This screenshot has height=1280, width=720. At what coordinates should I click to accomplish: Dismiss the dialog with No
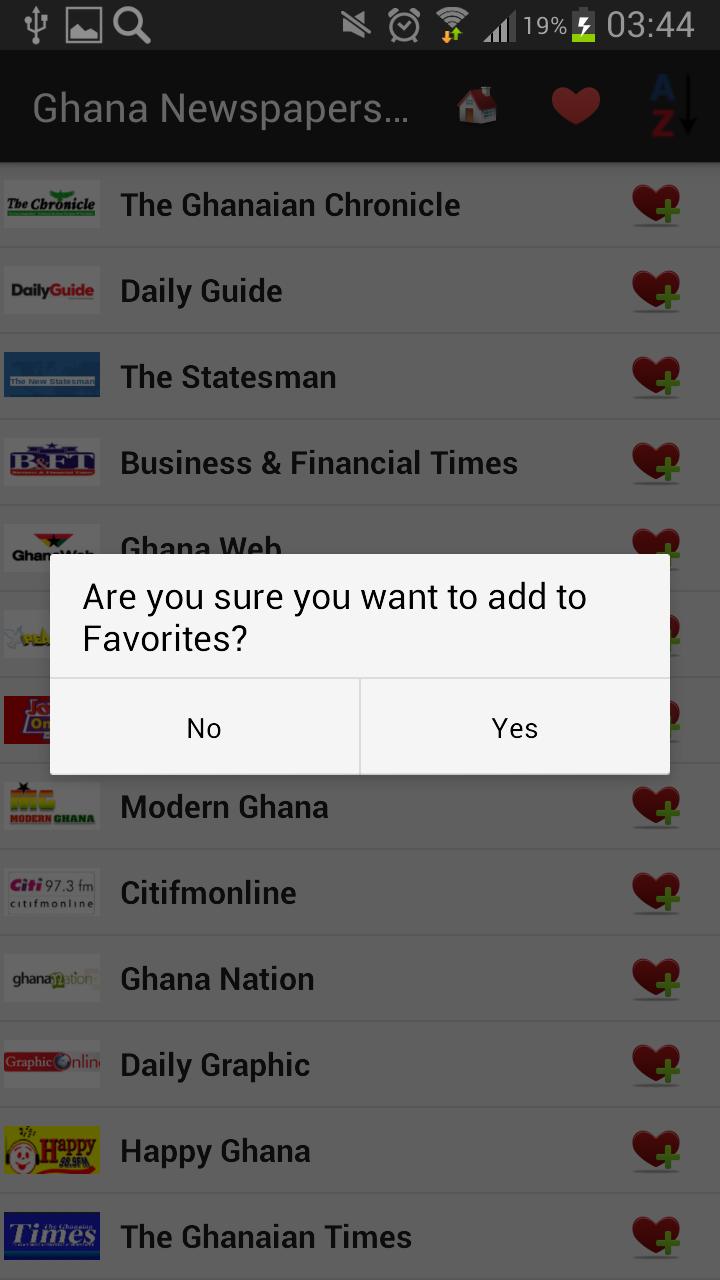(204, 727)
